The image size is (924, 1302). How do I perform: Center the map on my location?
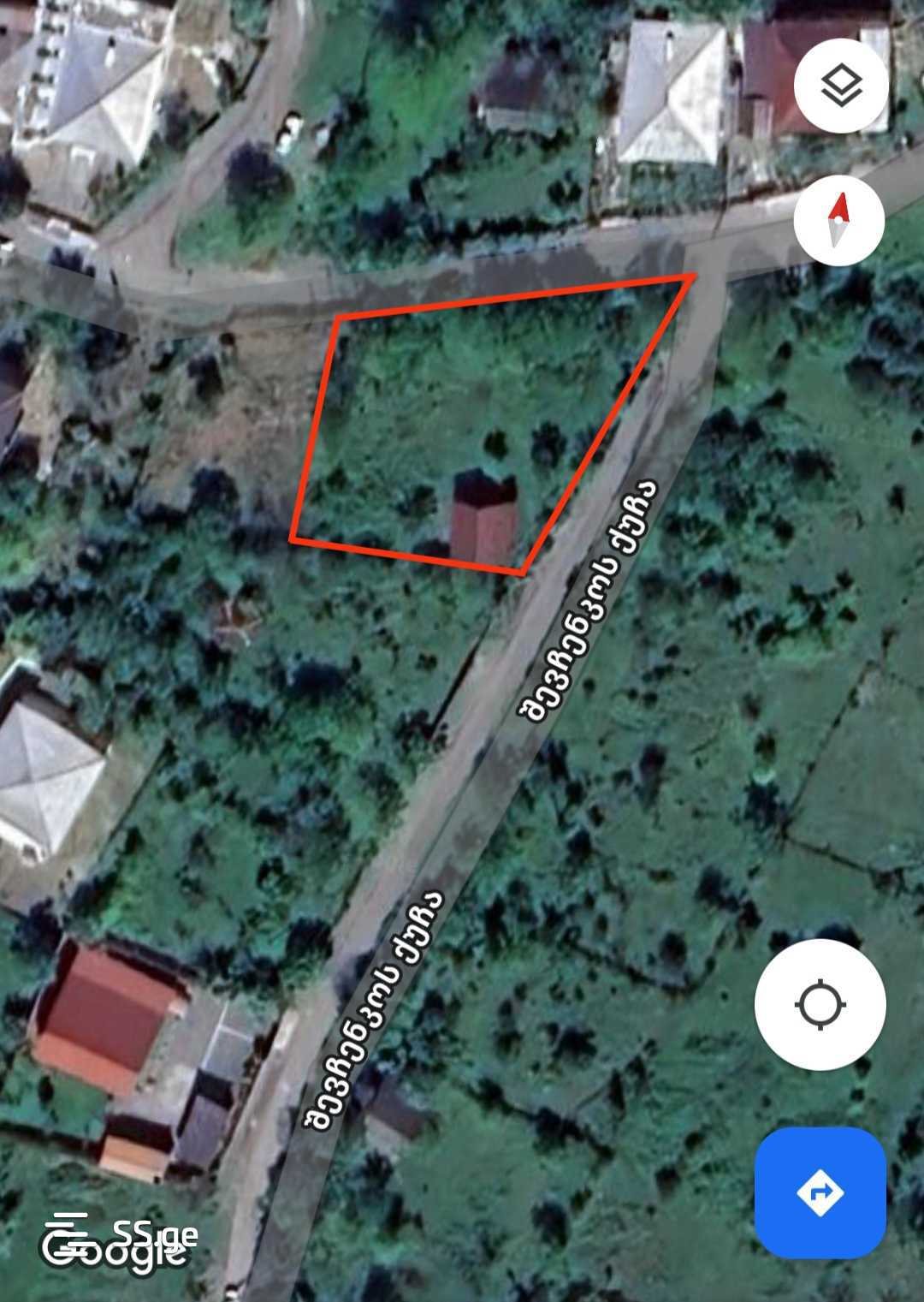820,1004
